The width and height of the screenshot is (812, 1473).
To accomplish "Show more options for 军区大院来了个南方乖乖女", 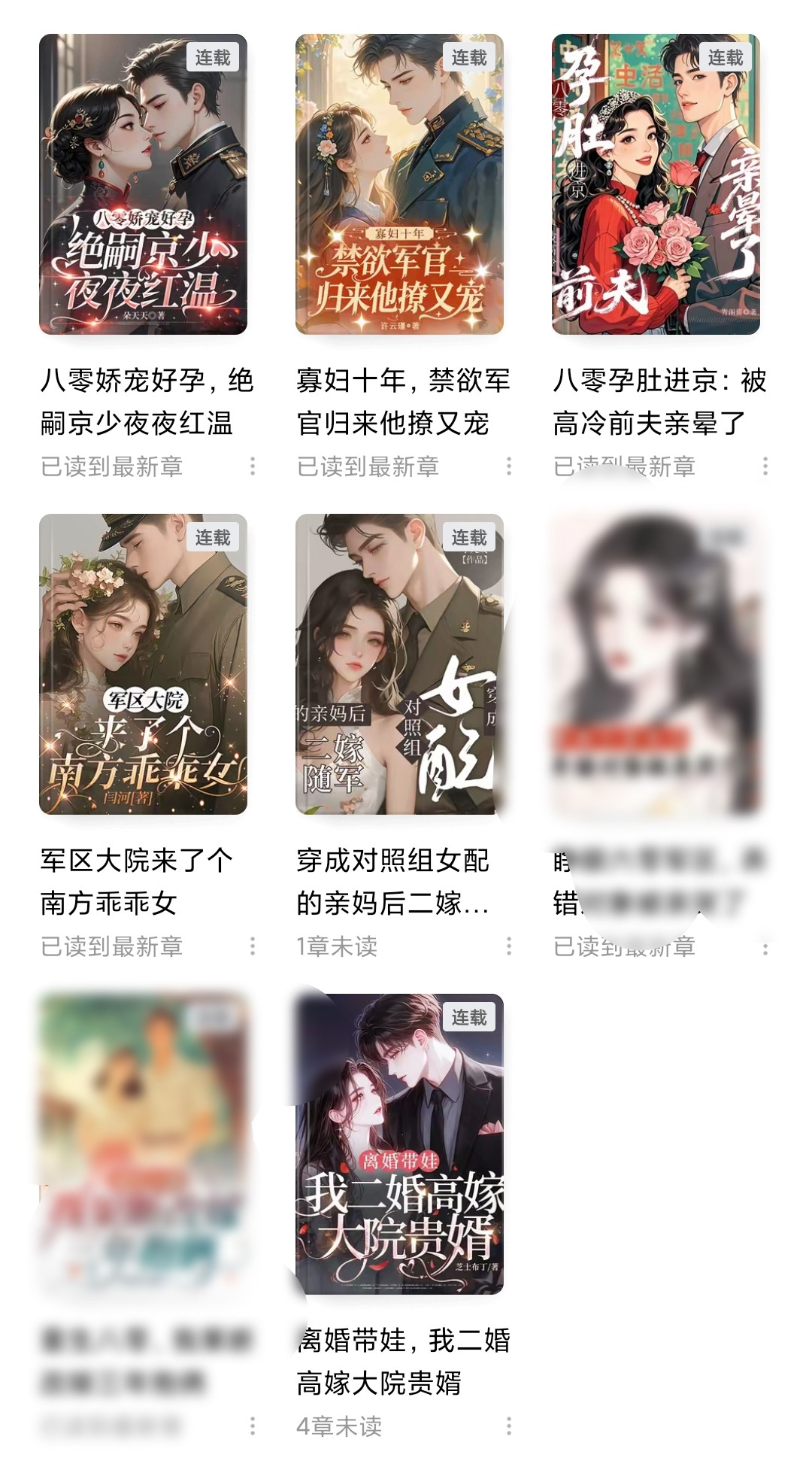I will (253, 946).
